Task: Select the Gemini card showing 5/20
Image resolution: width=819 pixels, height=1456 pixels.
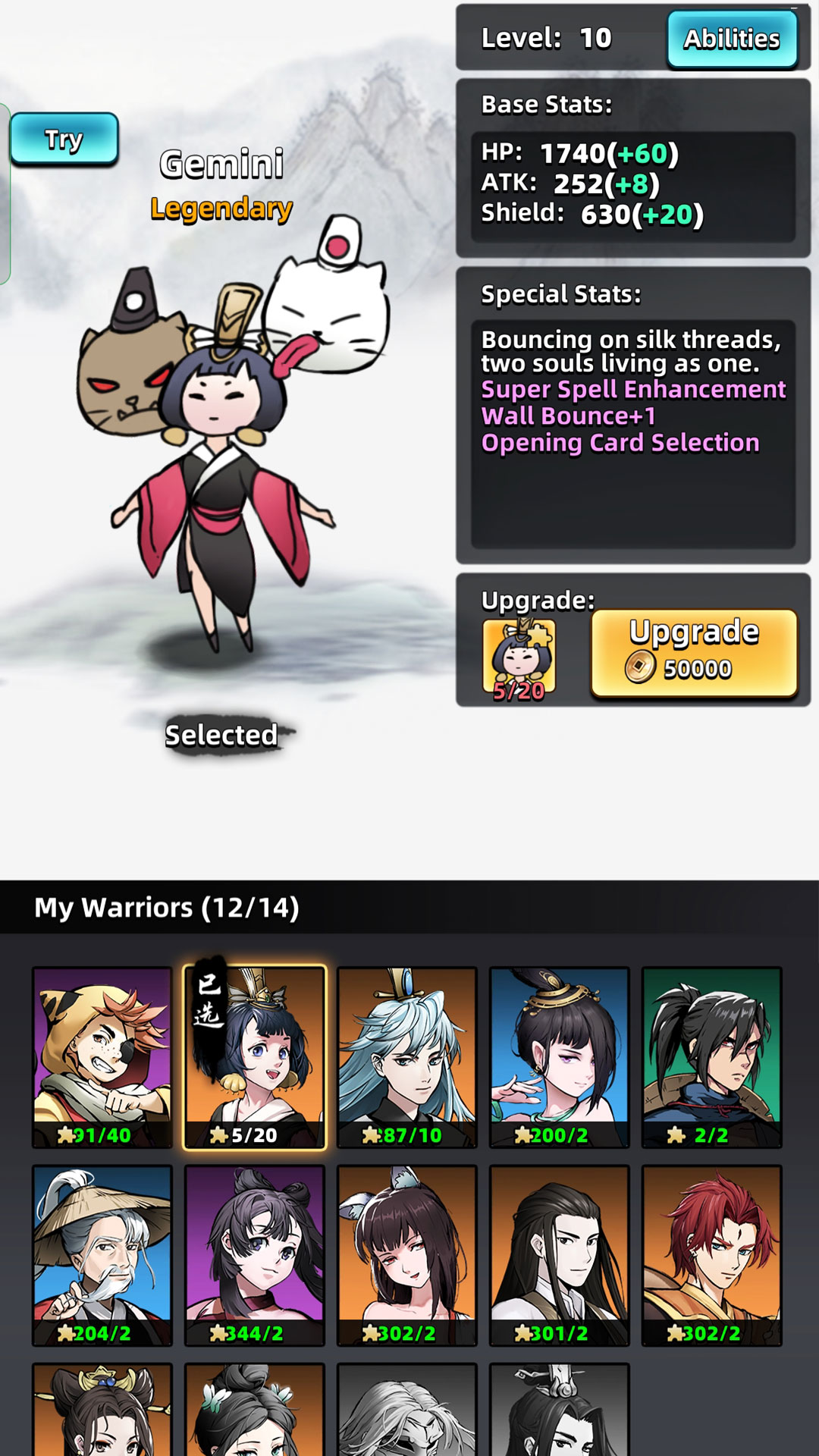Action: click(255, 1057)
